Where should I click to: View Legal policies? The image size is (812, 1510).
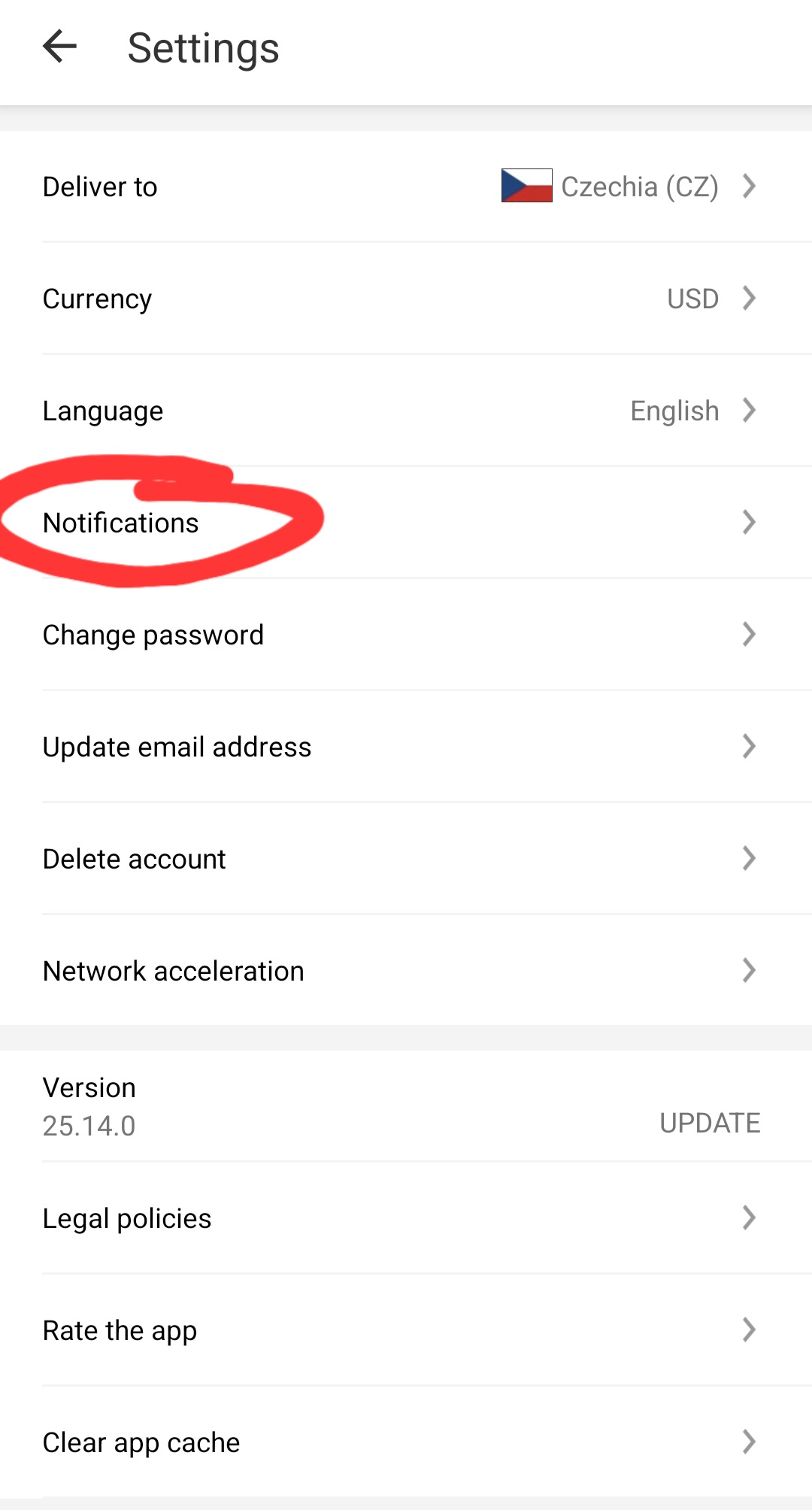coord(406,1218)
